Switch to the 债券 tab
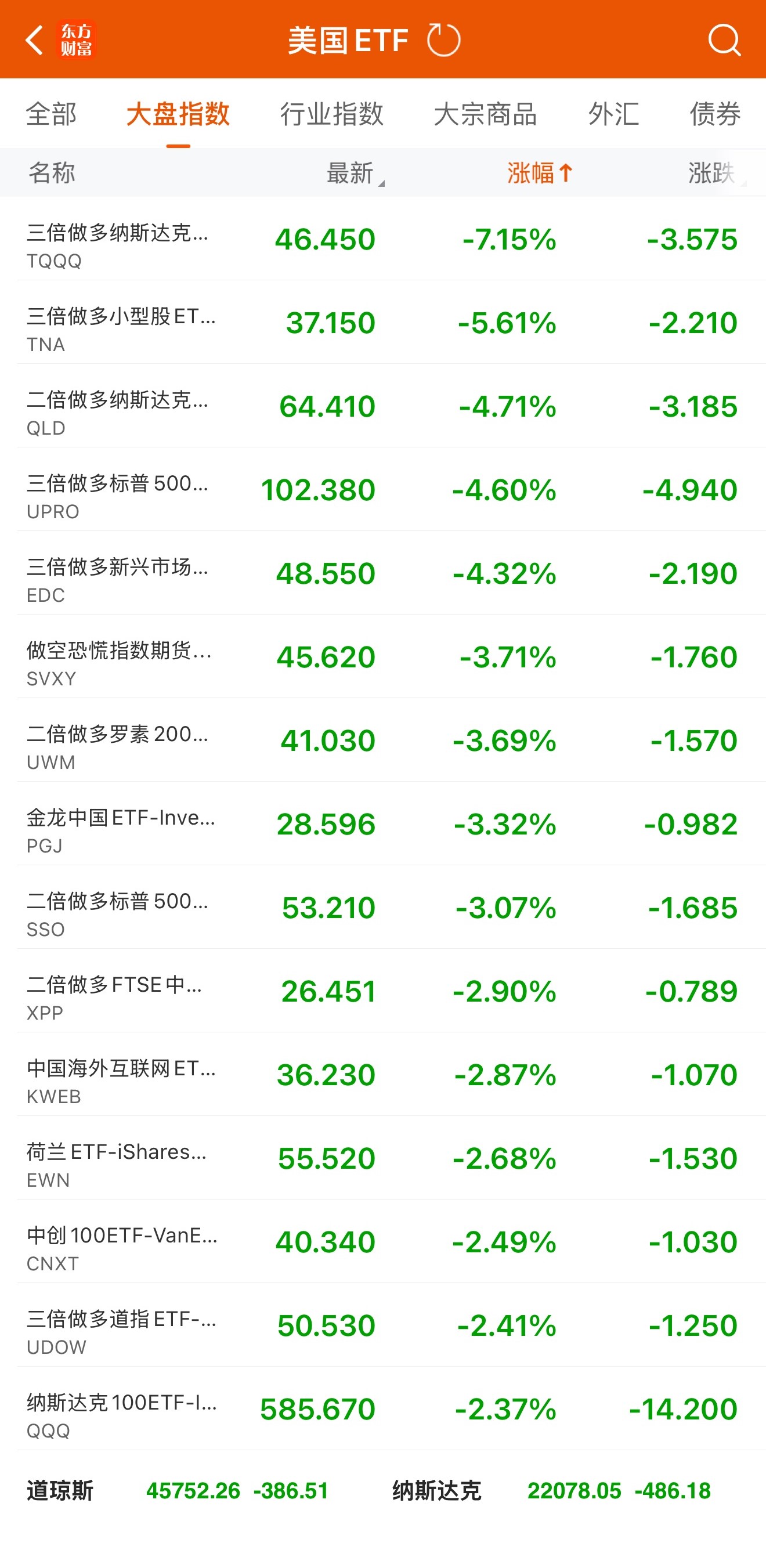766x1568 pixels. tap(715, 114)
